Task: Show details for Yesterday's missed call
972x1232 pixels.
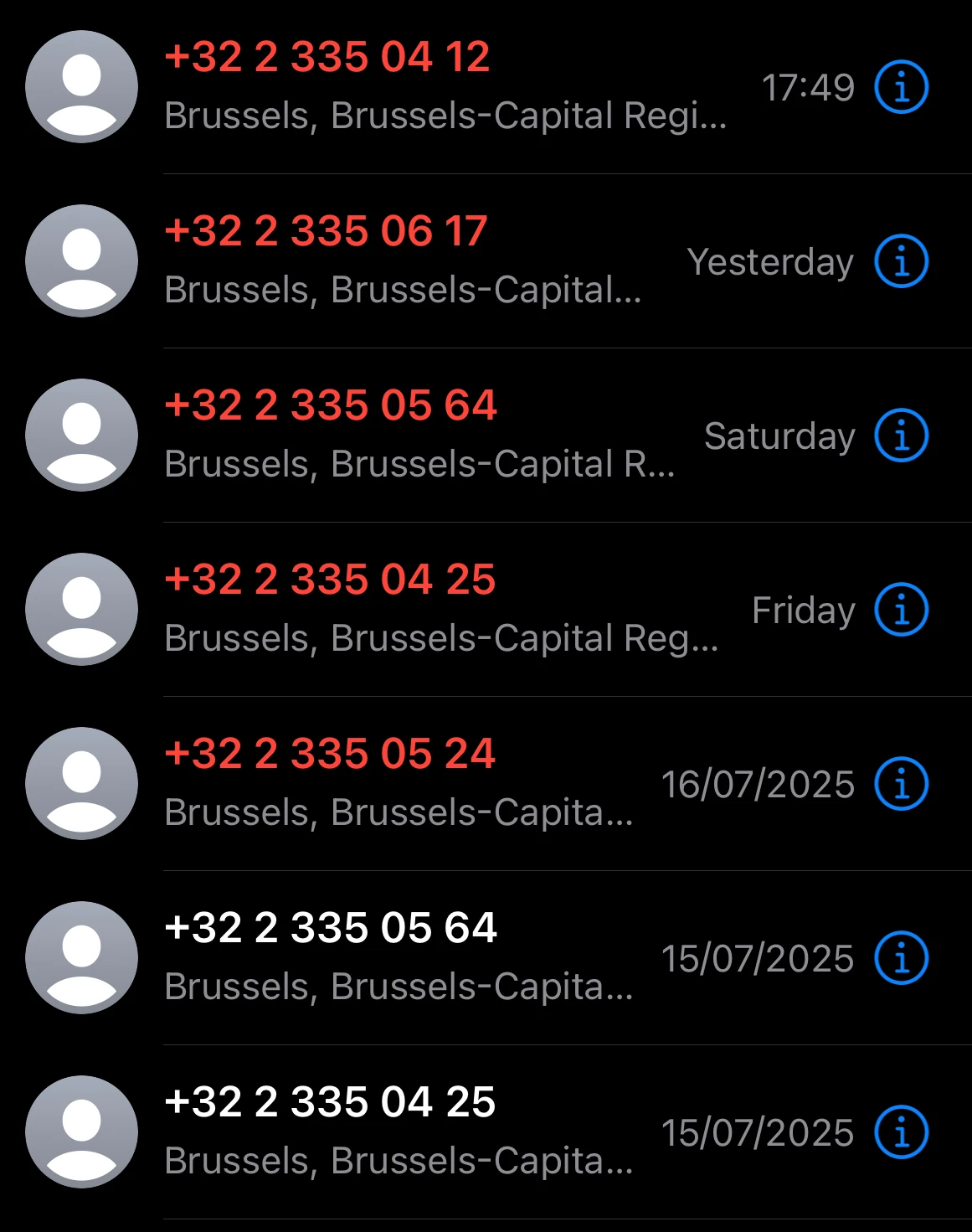Action: (x=901, y=261)
